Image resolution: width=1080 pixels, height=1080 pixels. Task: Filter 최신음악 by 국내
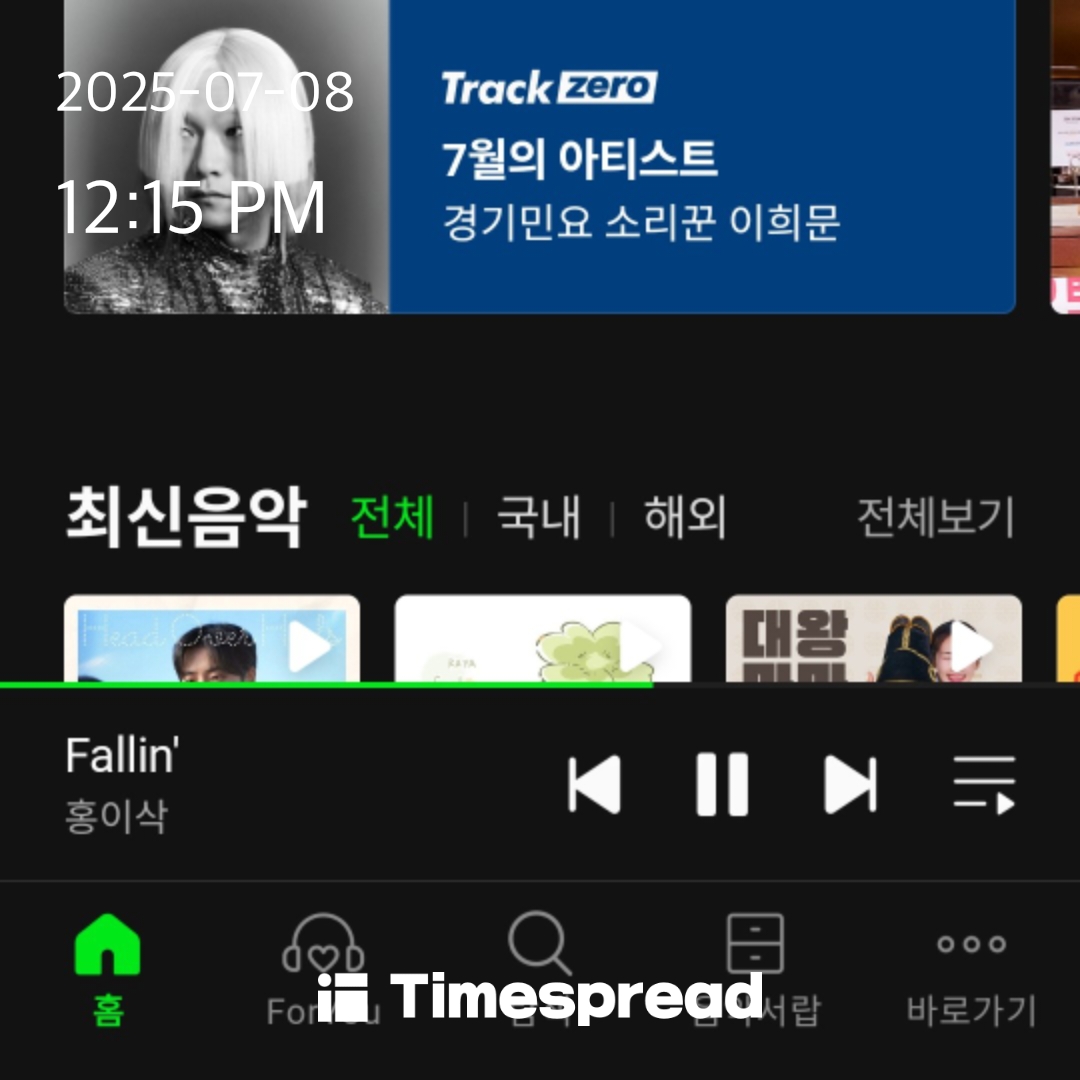538,518
